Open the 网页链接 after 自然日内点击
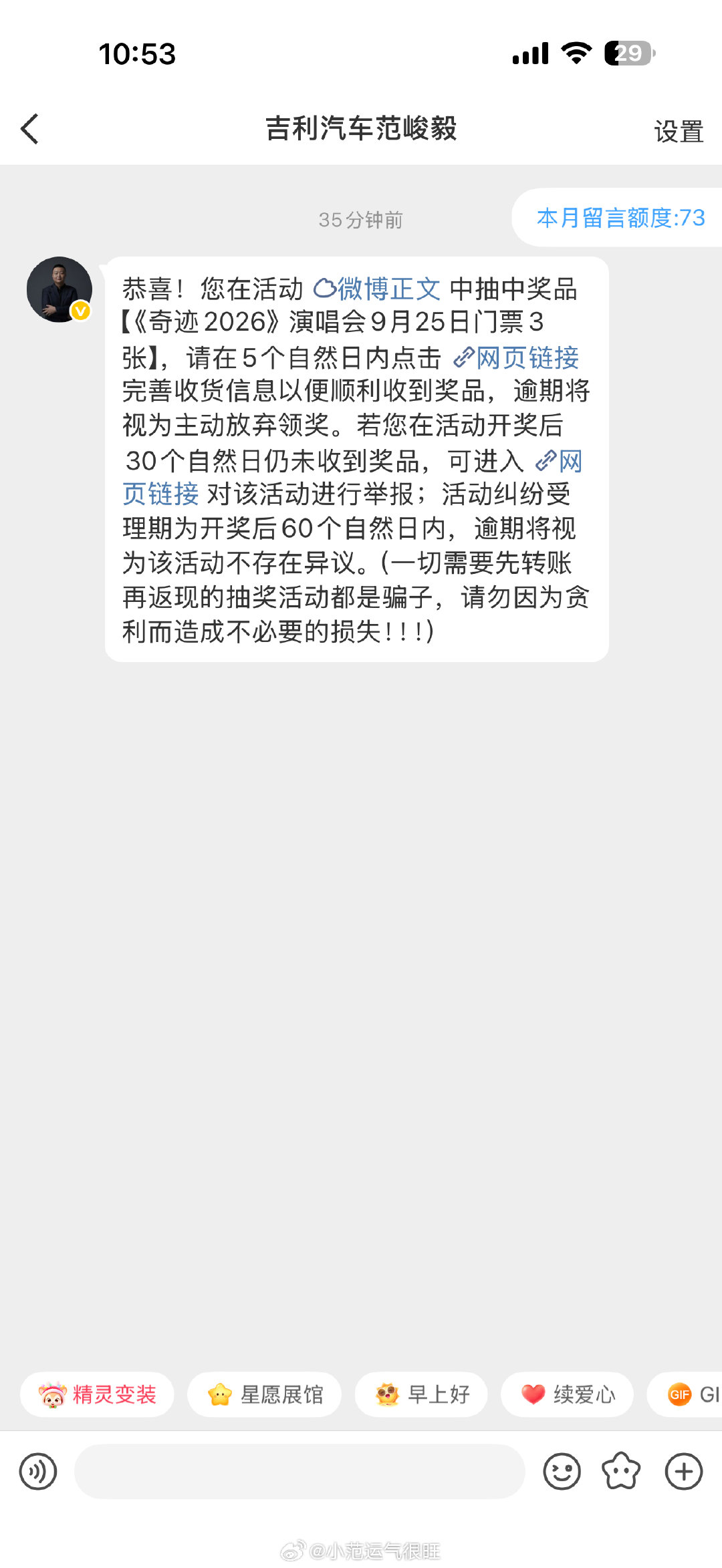722x1568 pixels. pyautogui.click(x=515, y=357)
